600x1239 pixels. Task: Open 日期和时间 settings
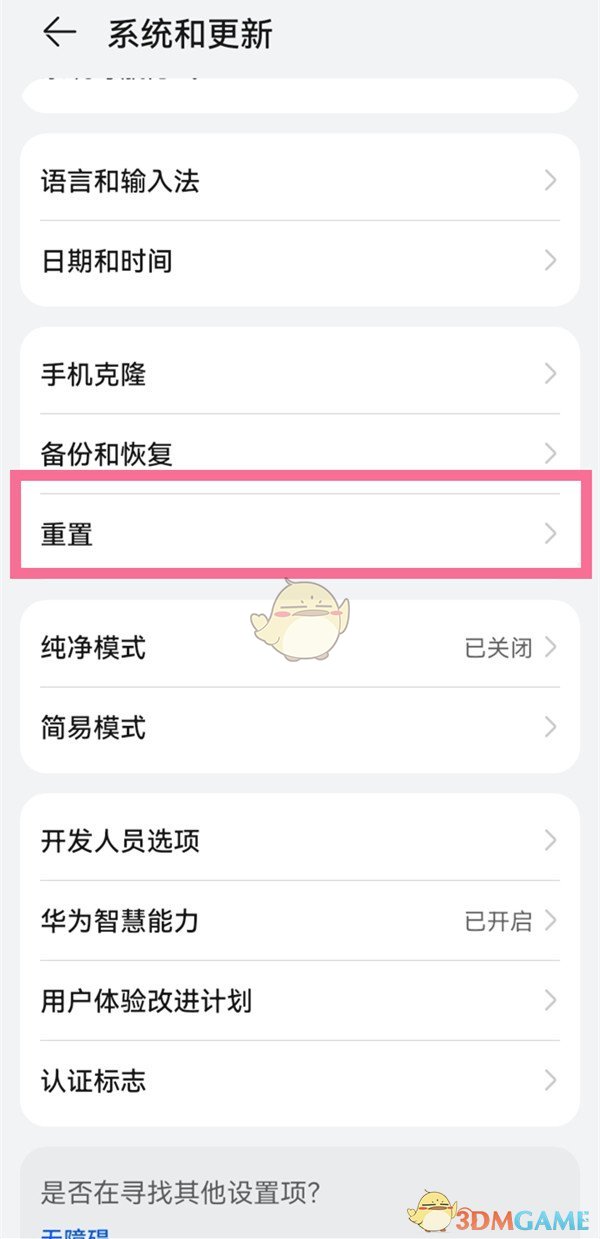point(299,261)
